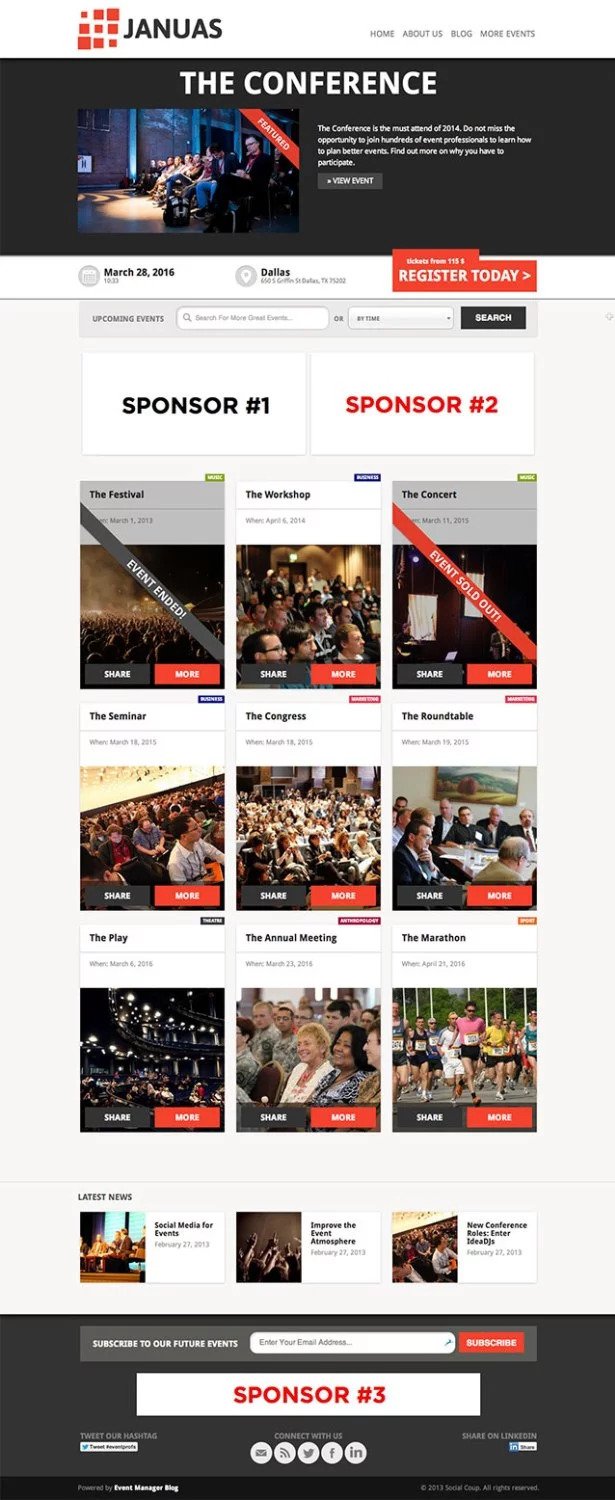The image size is (615, 1500).
Task: Tap the SUBSCRIBE button
Action: (x=491, y=1343)
